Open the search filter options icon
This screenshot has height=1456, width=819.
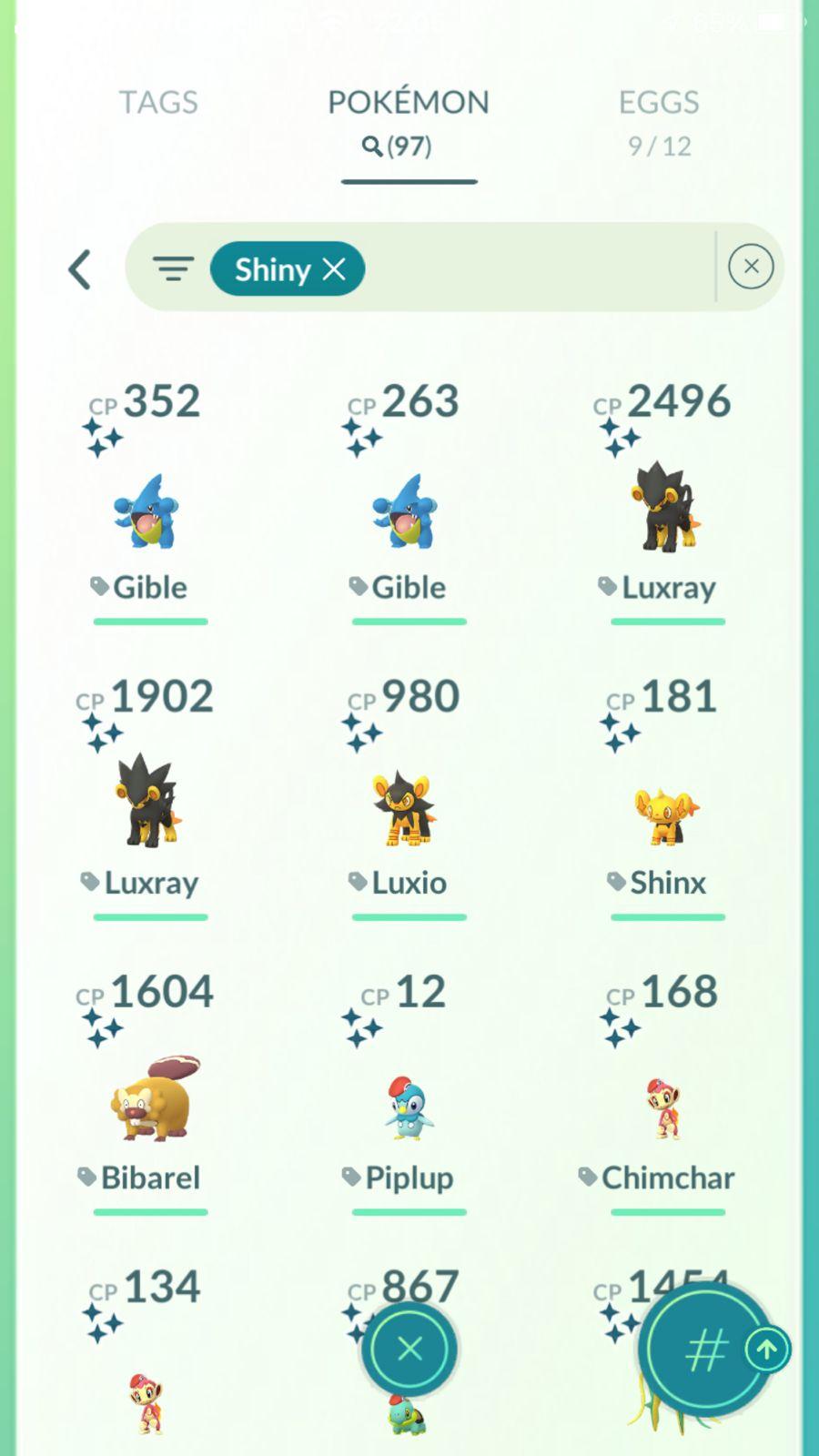point(173,268)
